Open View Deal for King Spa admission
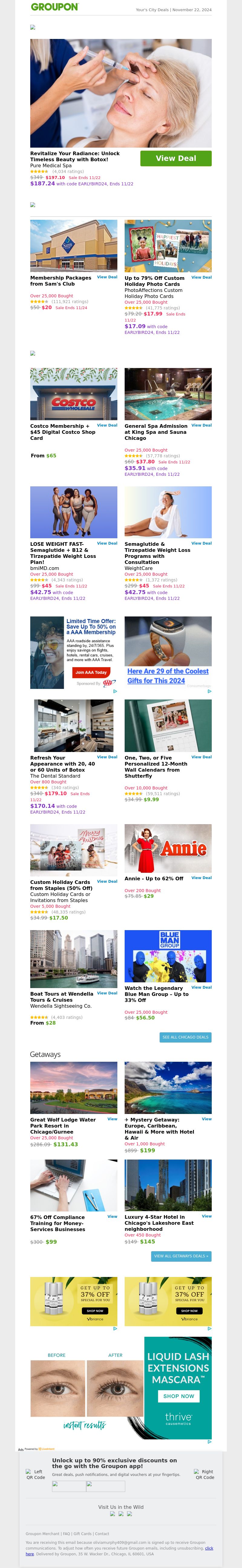242x1568 pixels. tap(201, 425)
